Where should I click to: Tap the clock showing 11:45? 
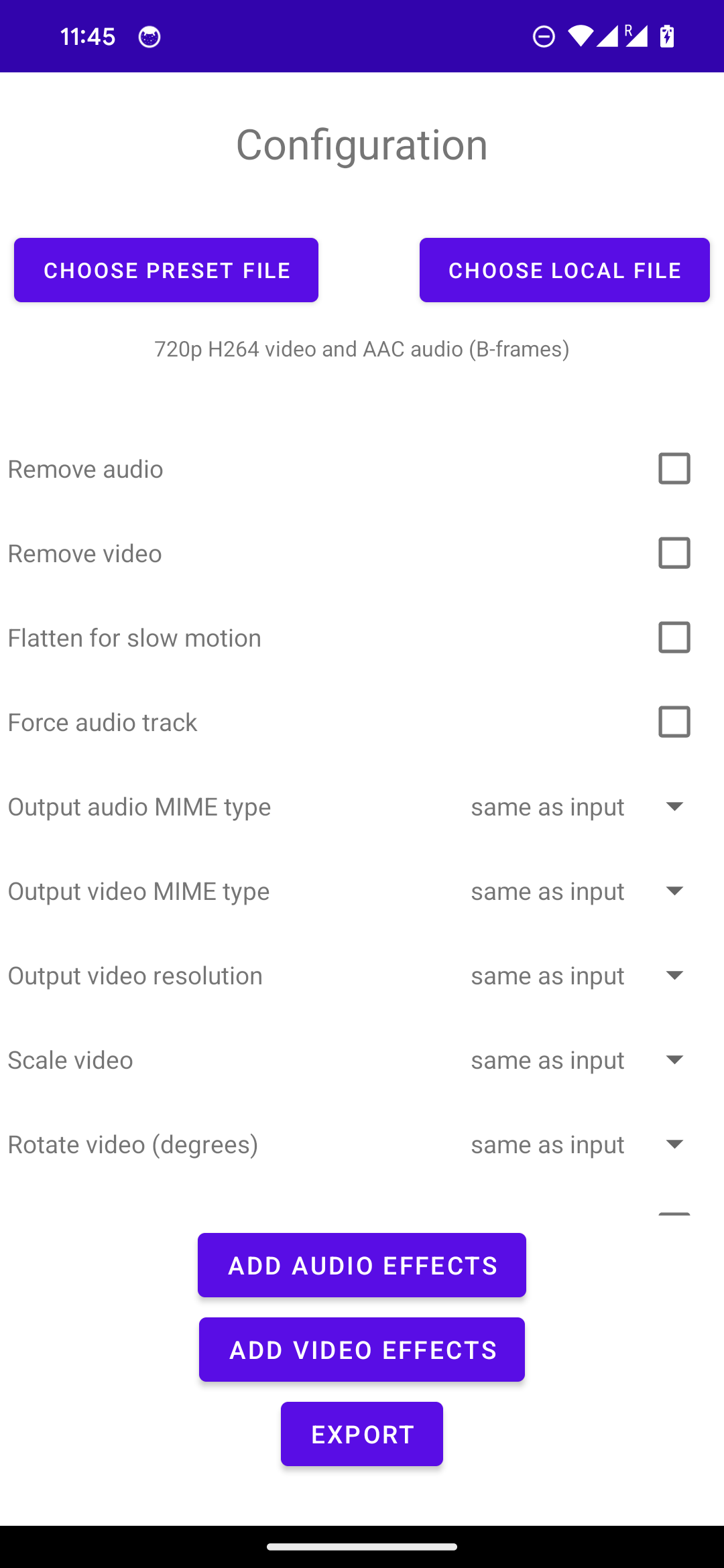pyautogui.click(x=87, y=36)
